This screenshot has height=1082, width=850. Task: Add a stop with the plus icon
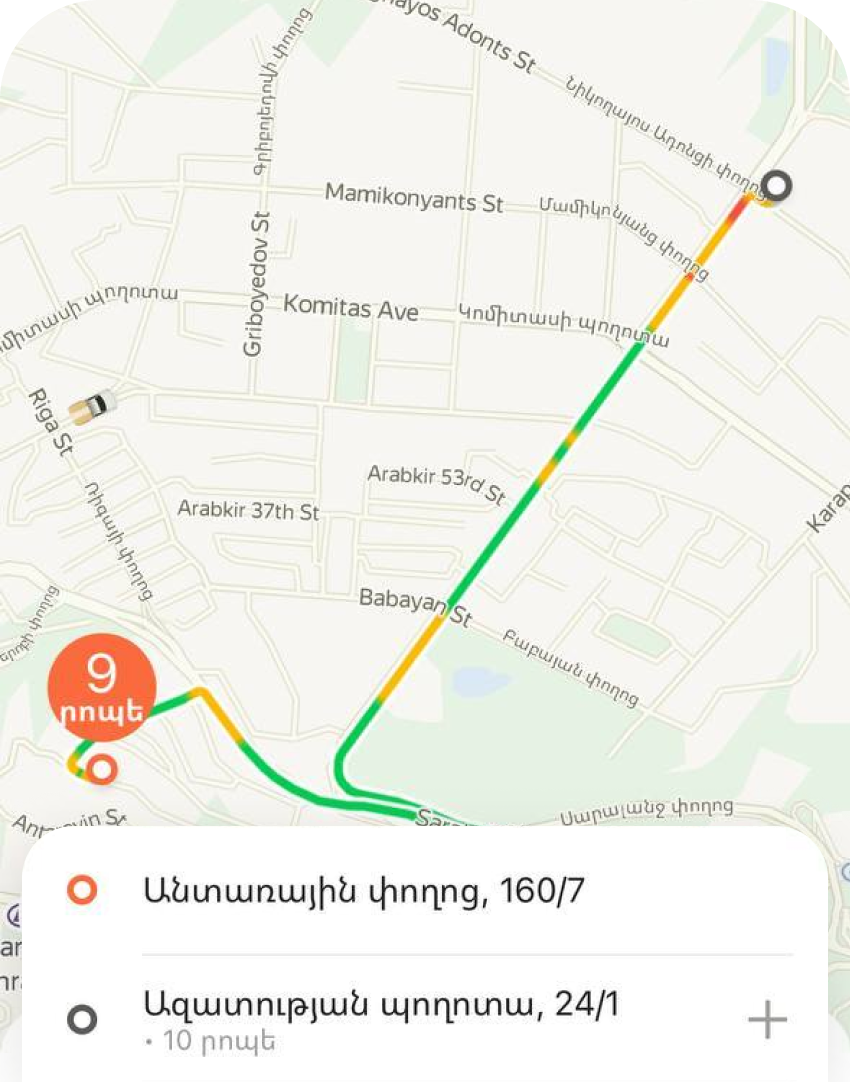pos(768,1020)
